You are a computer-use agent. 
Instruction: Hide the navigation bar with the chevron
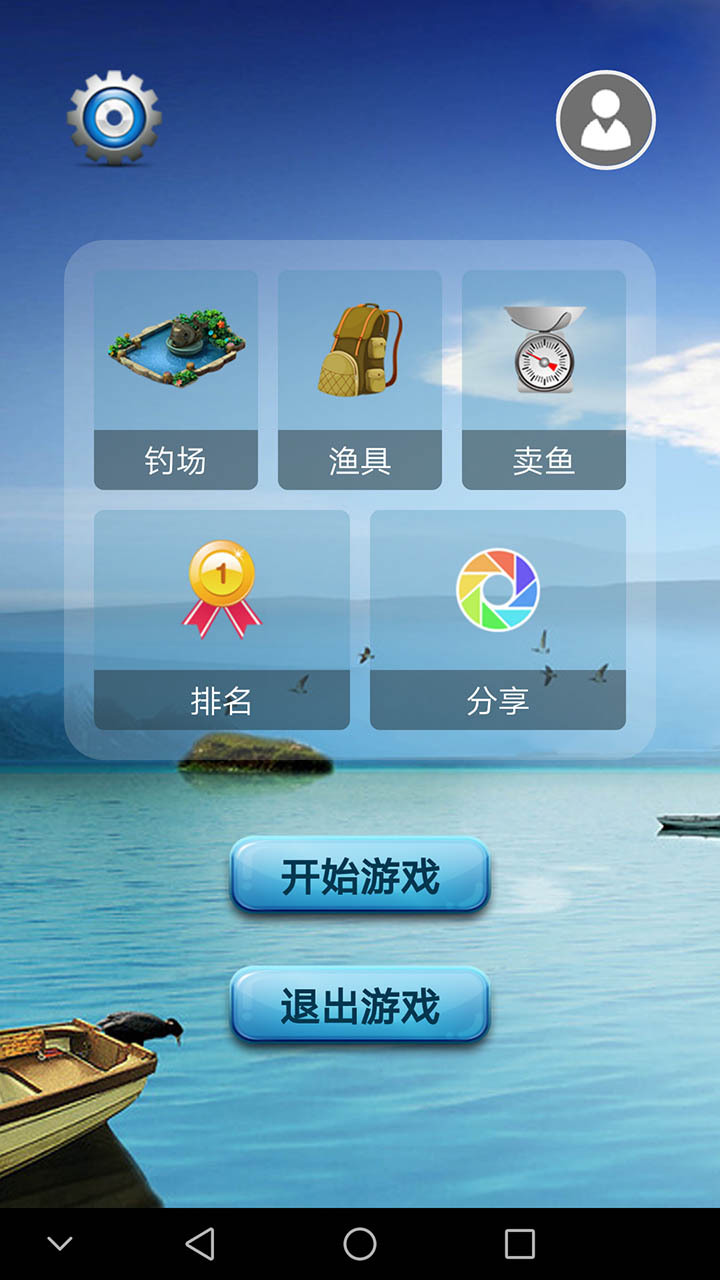(x=60, y=1244)
